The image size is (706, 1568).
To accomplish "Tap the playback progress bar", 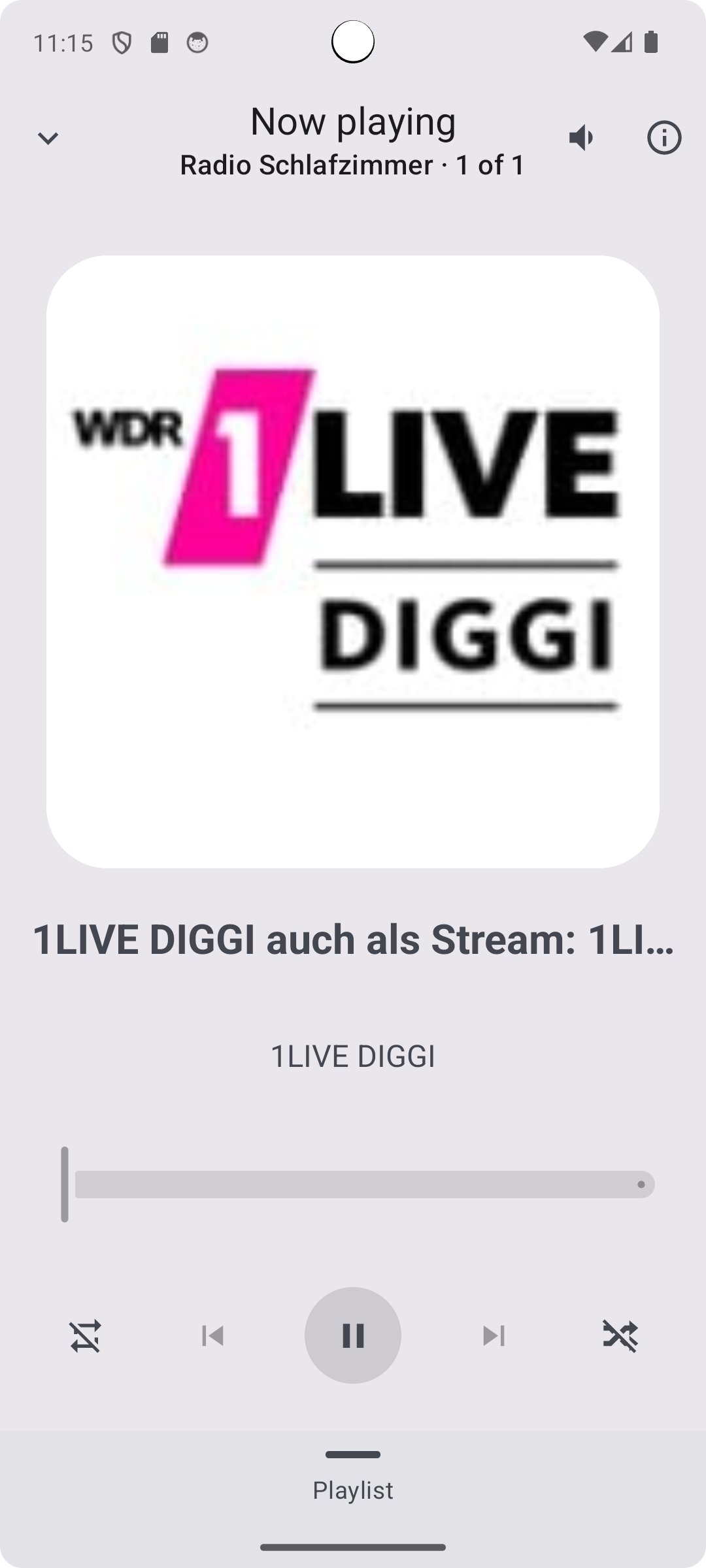I will pos(363,1184).
